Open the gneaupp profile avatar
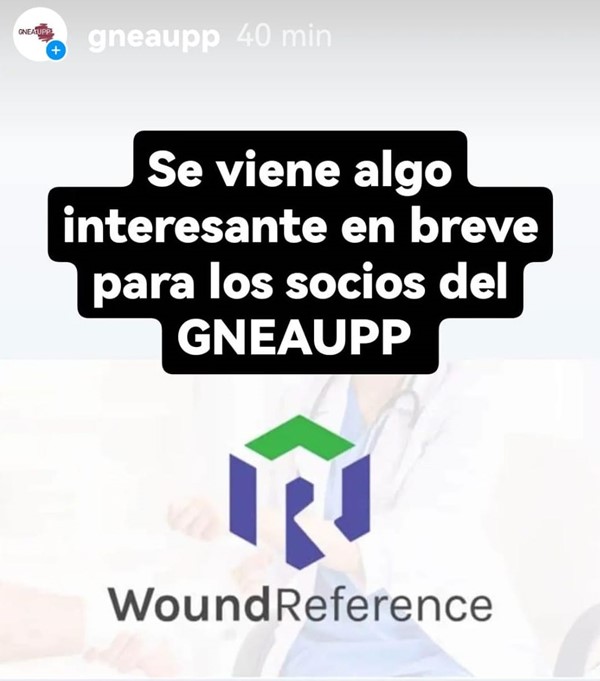The width and height of the screenshot is (600, 681). click(38, 34)
